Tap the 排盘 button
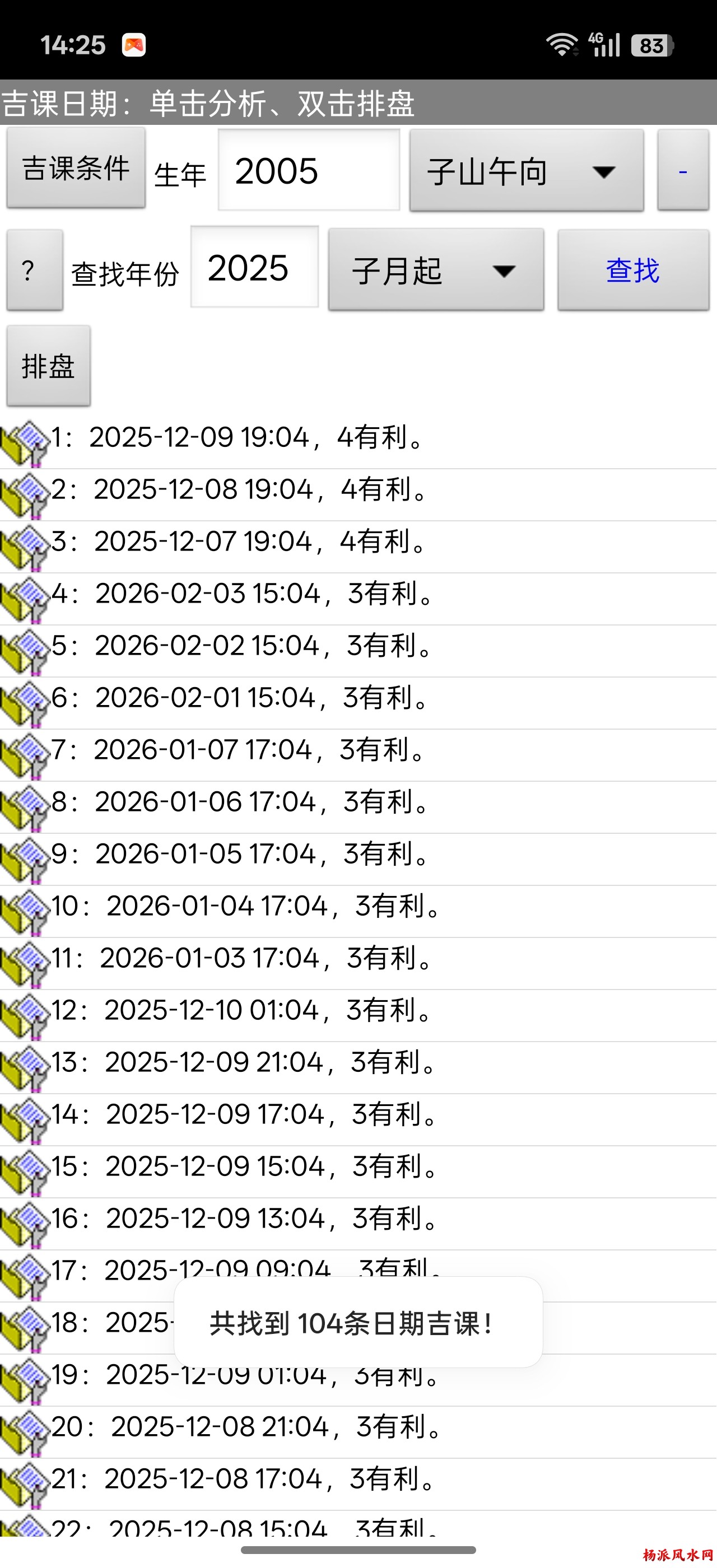 coord(49,366)
